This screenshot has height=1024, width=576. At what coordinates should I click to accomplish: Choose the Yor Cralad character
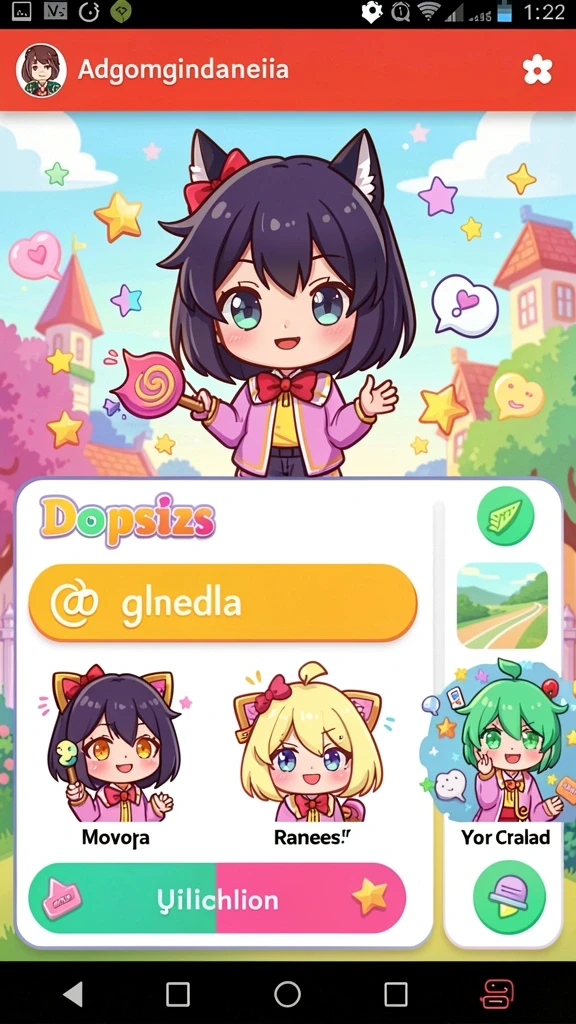tap(505, 754)
